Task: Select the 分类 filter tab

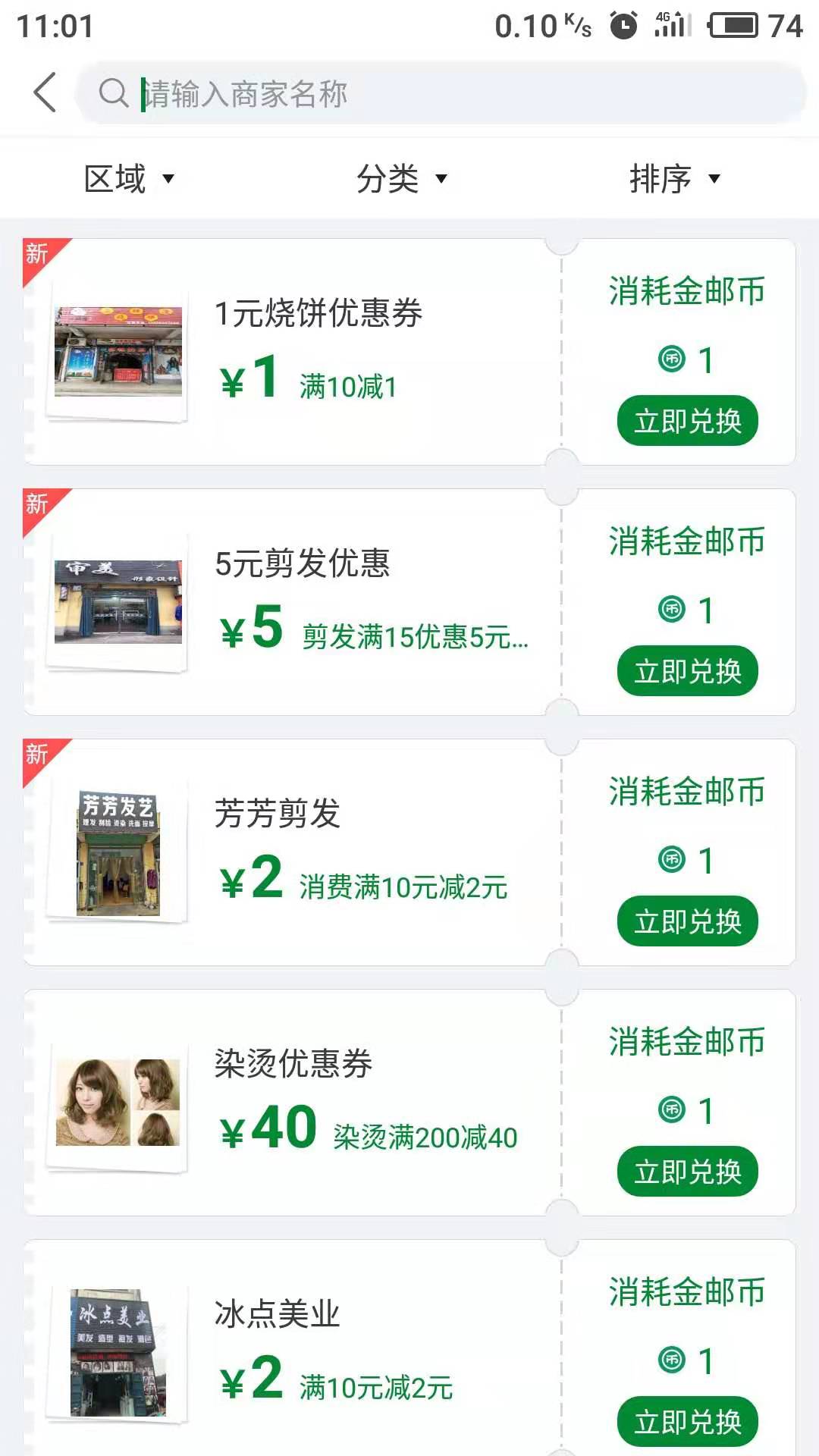Action: pos(402,178)
